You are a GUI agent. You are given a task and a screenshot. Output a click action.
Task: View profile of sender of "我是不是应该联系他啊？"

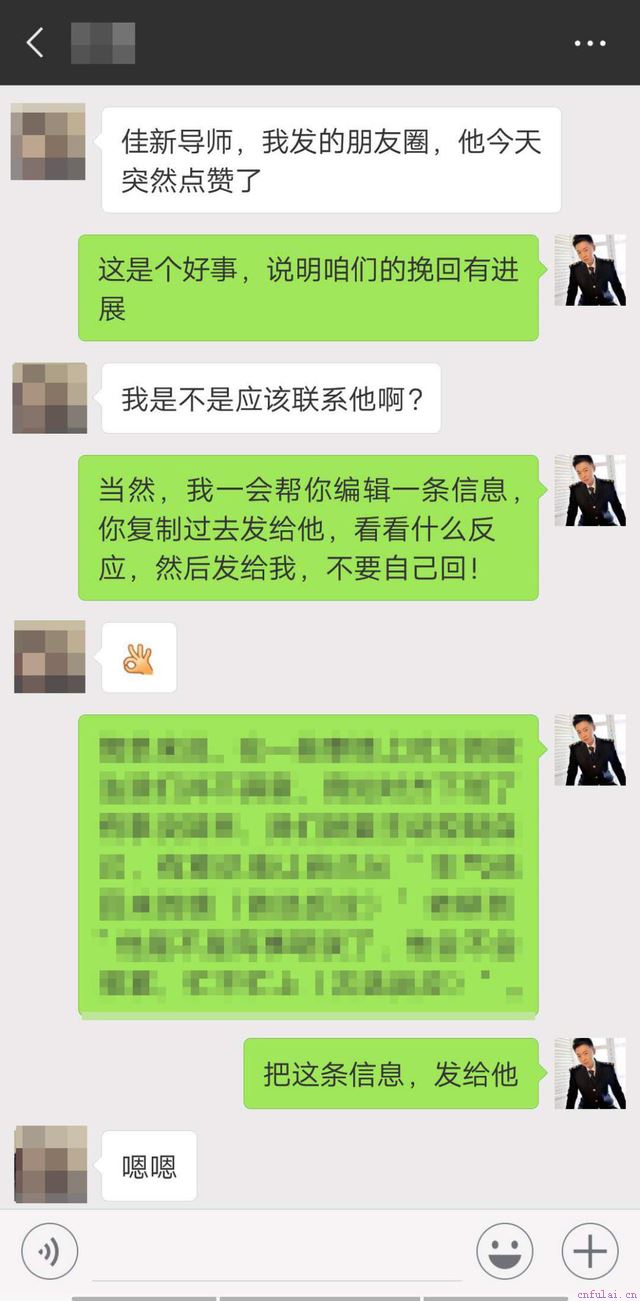tap(49, 398)
